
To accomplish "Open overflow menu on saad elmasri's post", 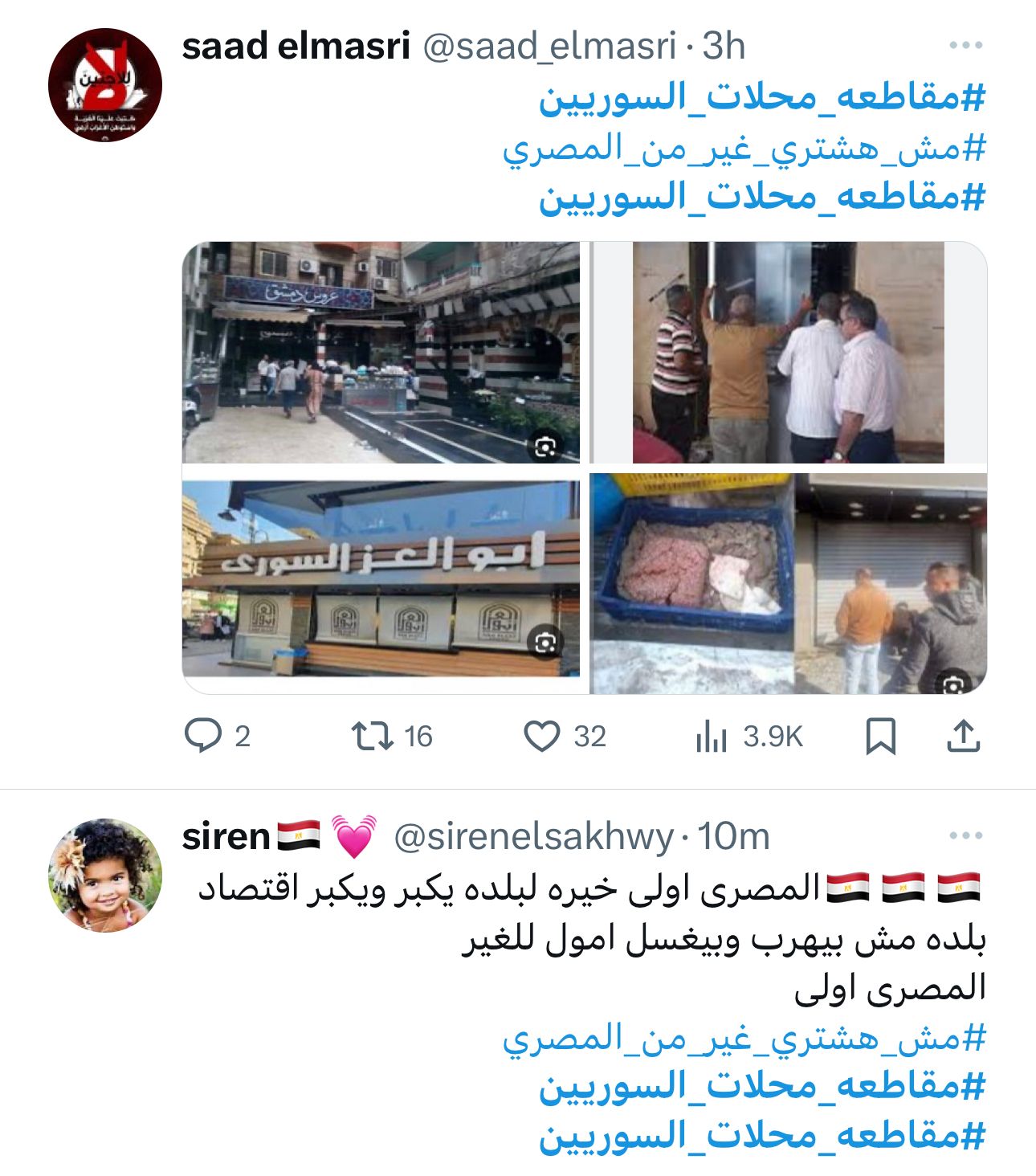I will coord(965,46).
